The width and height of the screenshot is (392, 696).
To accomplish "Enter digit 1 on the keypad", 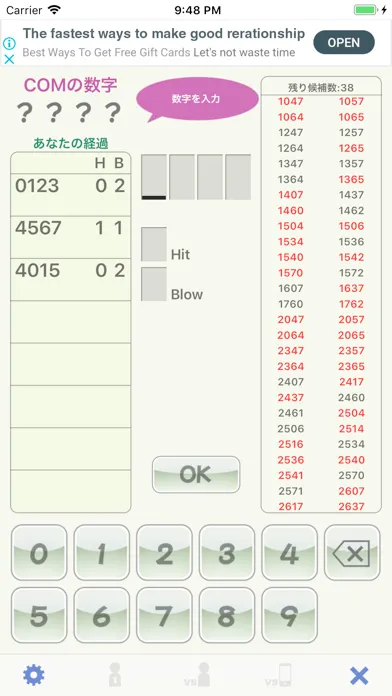I will click(102, 553).
